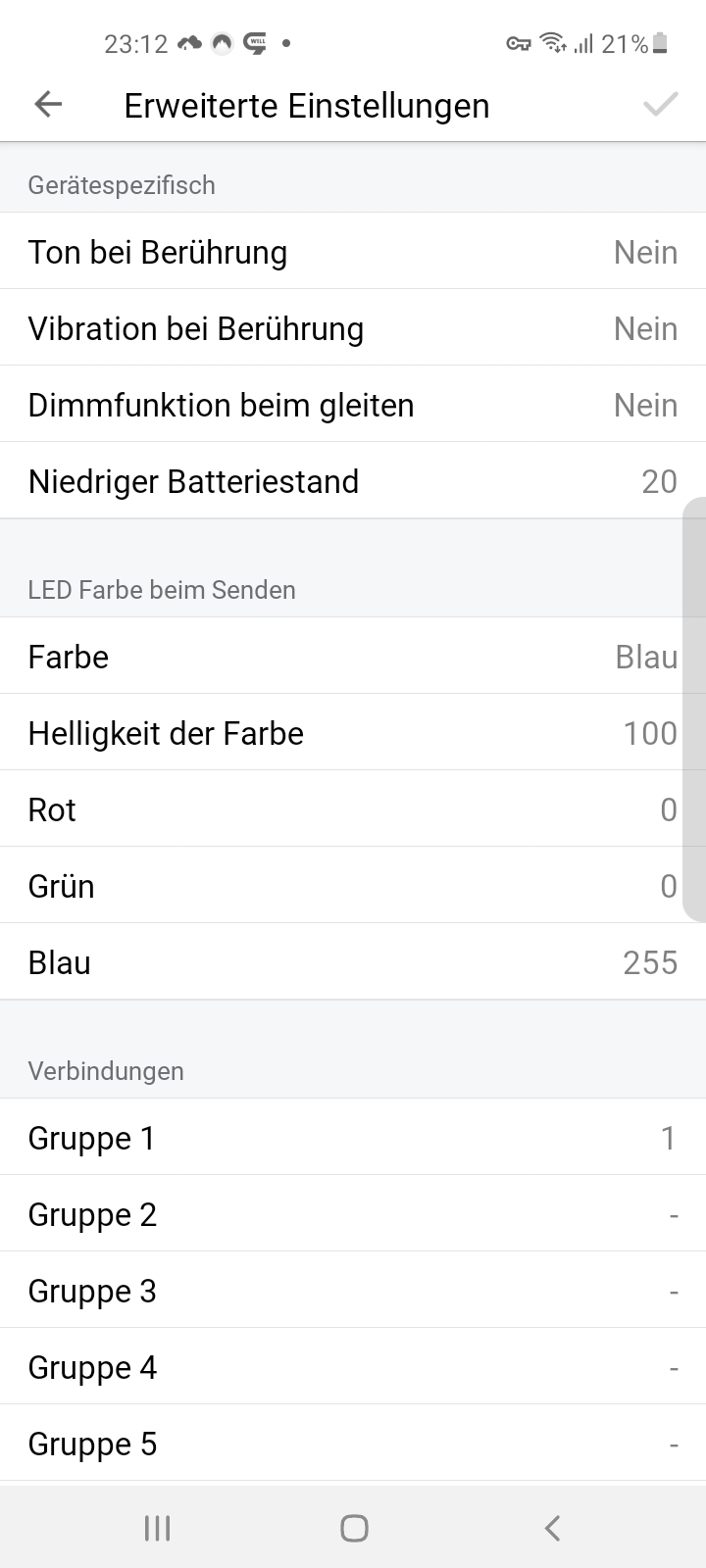This screenshot has width=706, height=1568.
Task: Open recent apps from navigation bar
Action: coord(157,1528)
